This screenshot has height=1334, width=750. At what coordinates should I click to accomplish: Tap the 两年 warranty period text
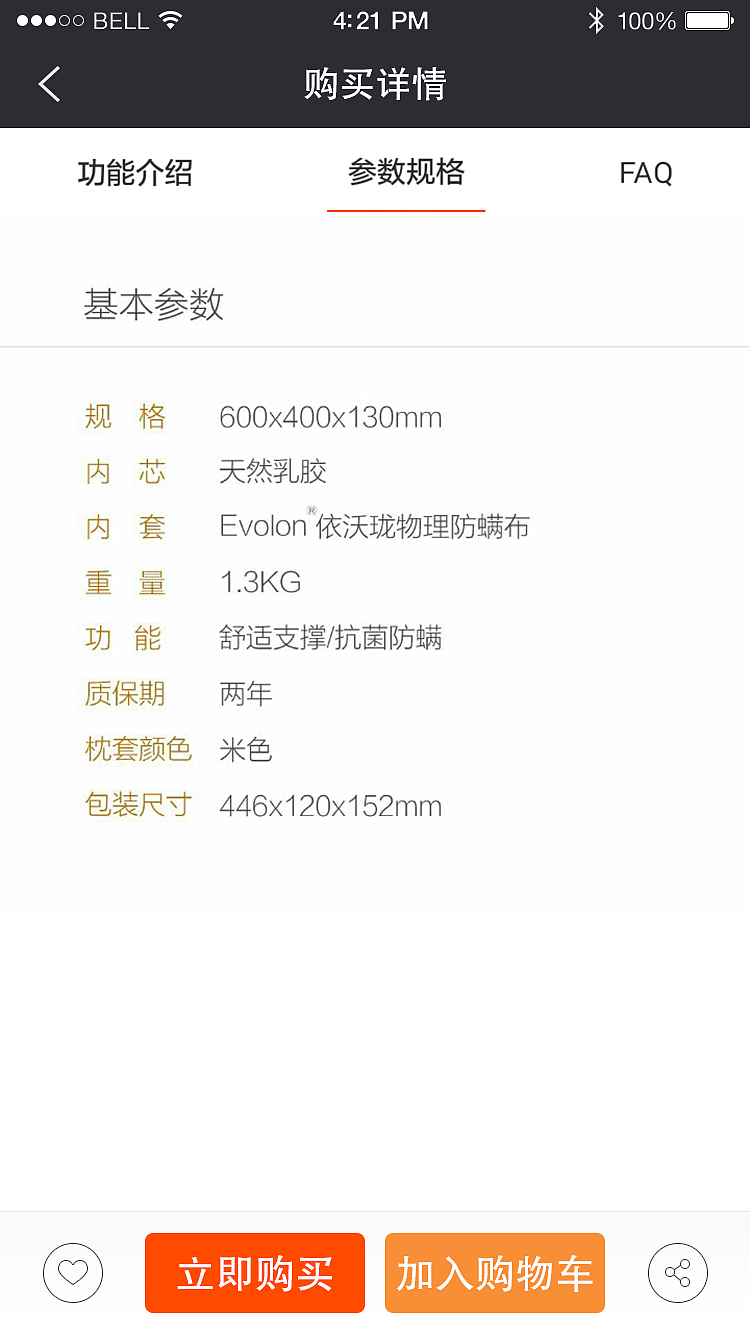tap(245, 694)
